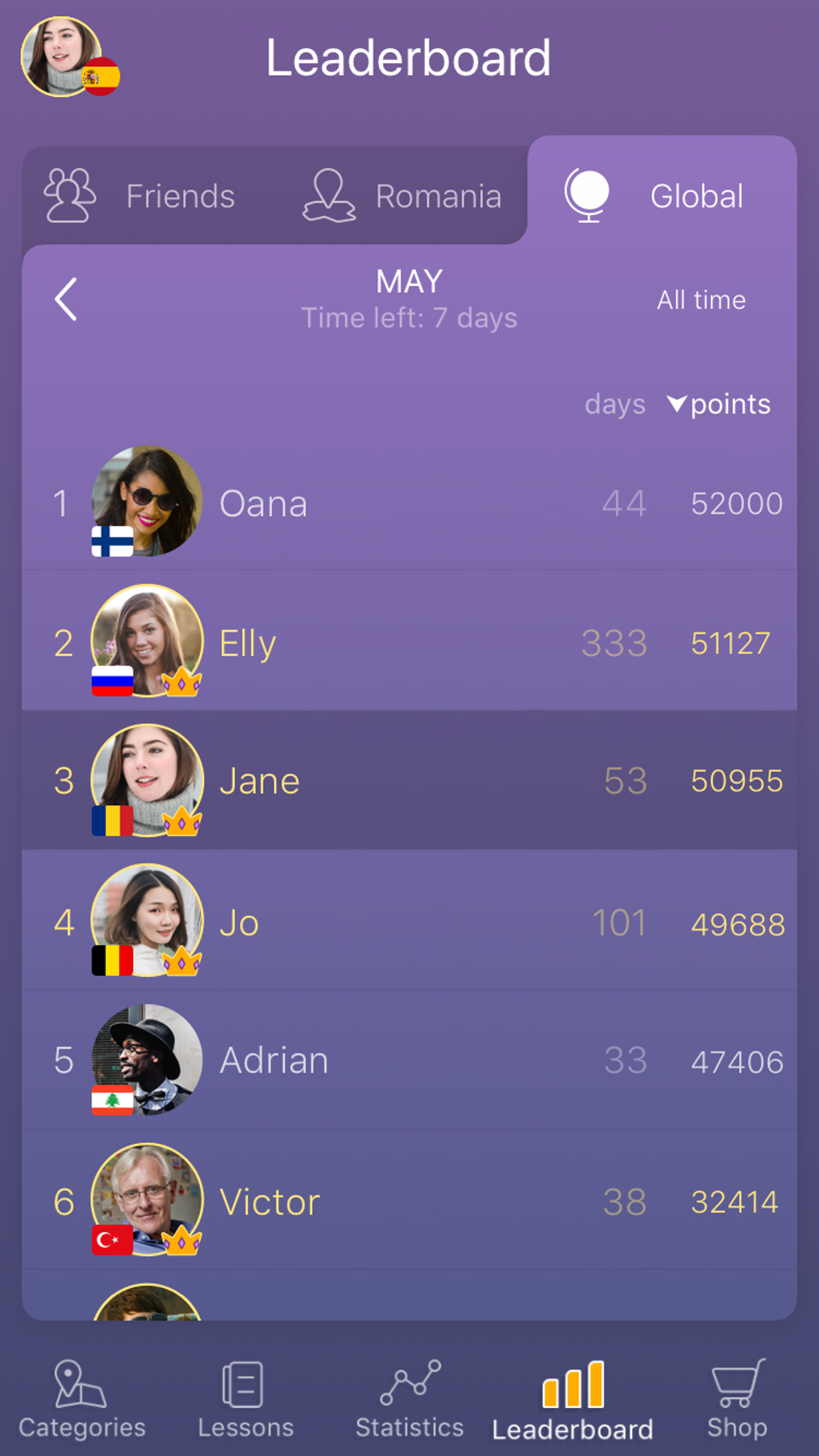Image resolution: width=819 pixels, height=1456 pixels.
Task: Go to the Categories tab
Action: pyautogui.click(x=82, y=1399)
